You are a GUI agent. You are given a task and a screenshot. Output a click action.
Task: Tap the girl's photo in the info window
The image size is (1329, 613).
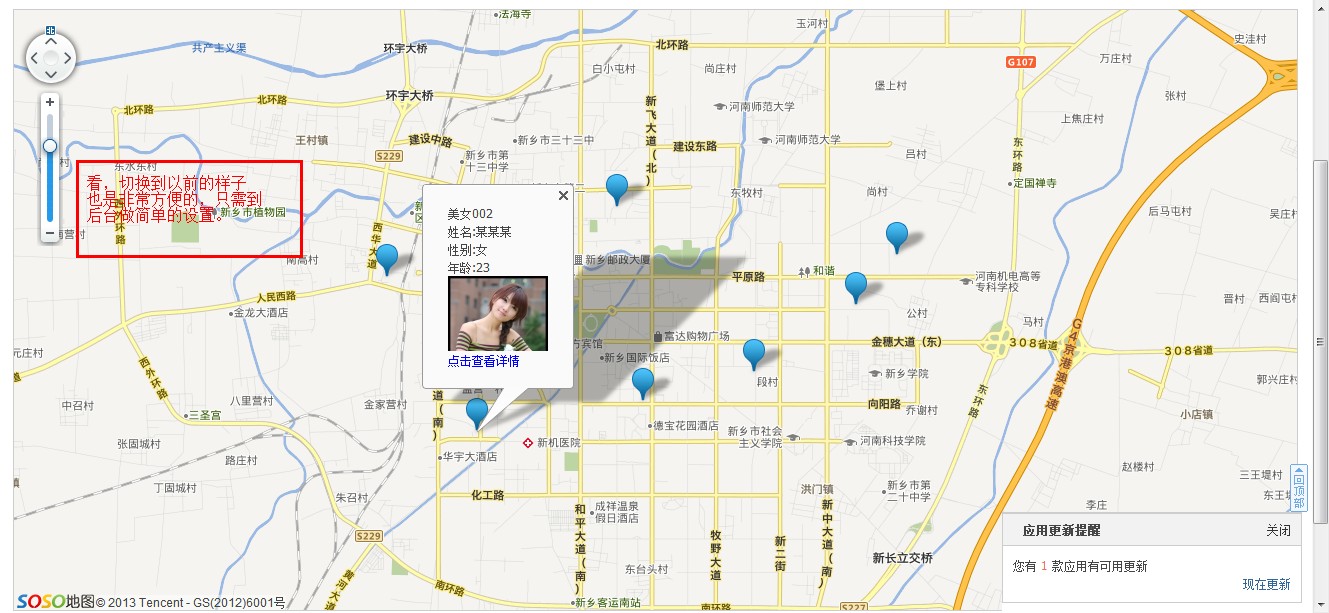pyautogui.click(x=498, y=313)
